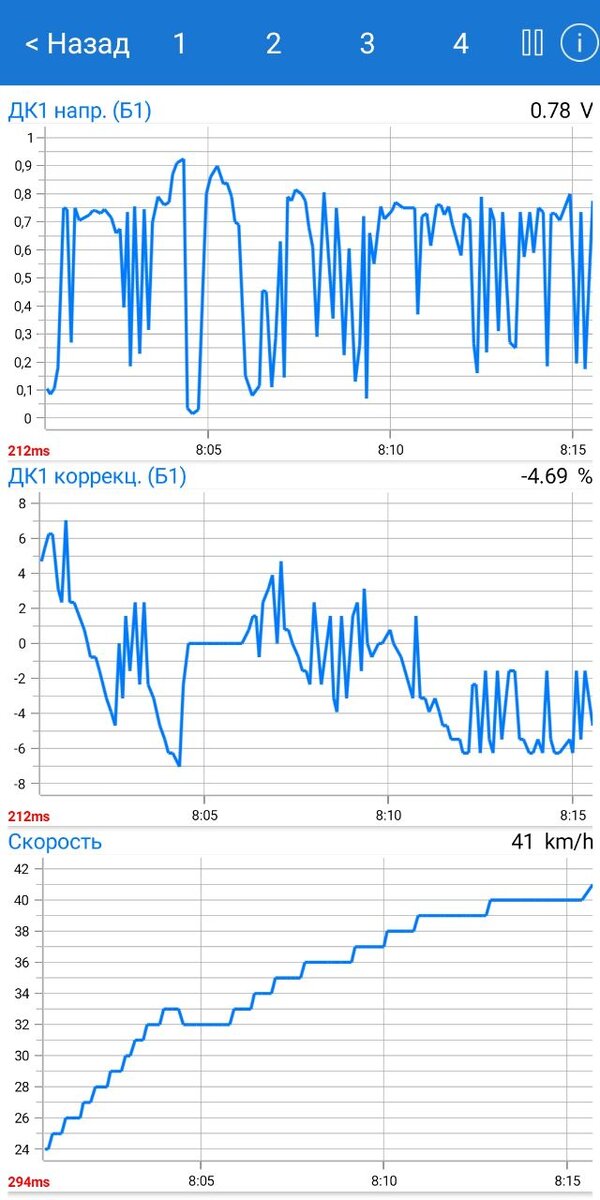Switch to page 3
Screen dimensions: 600x1200
tap(367, 43)
